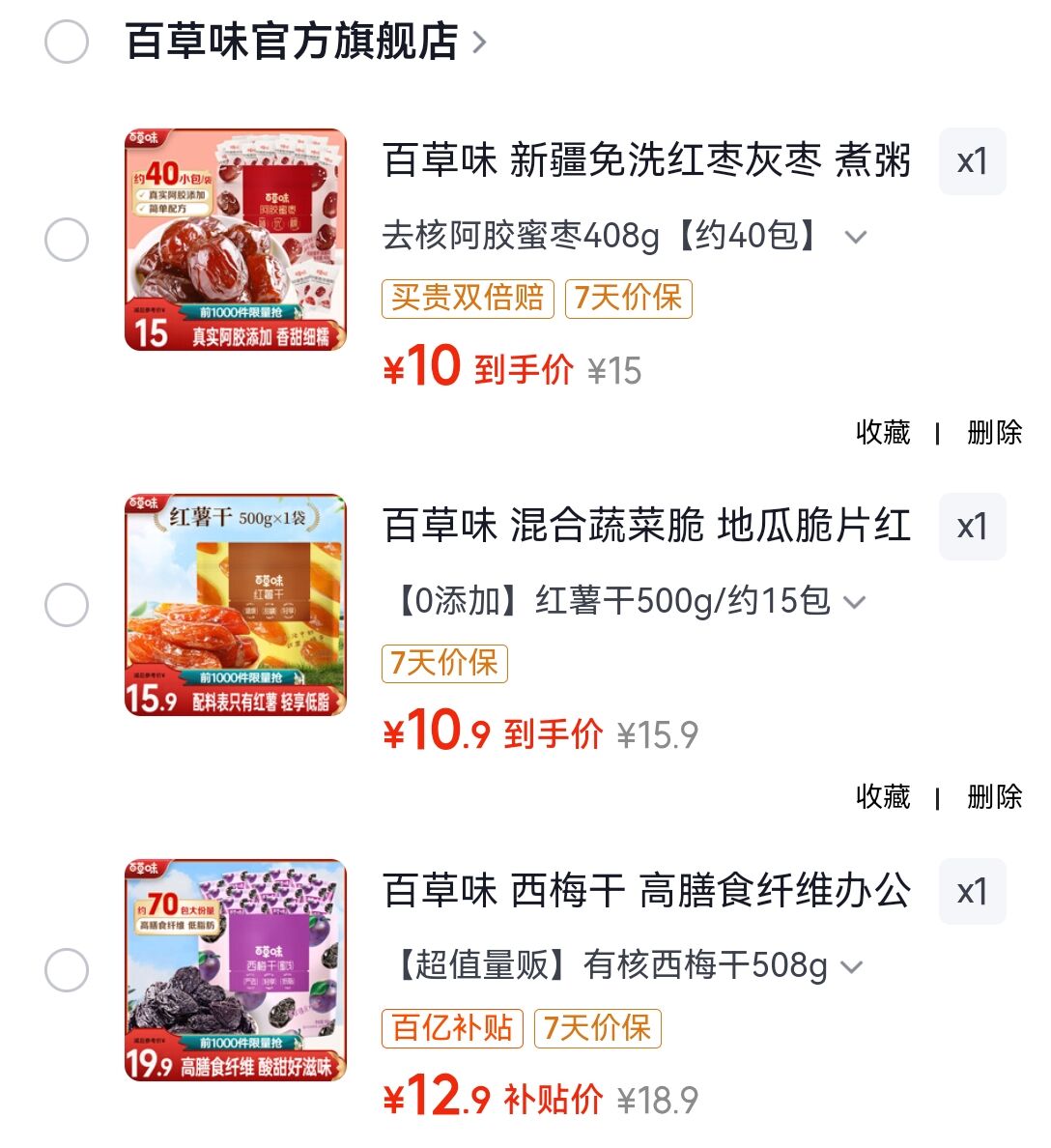
Task: Tap 收藏 for the 阿胶蜜枣 item
Action: click(883, 432)
